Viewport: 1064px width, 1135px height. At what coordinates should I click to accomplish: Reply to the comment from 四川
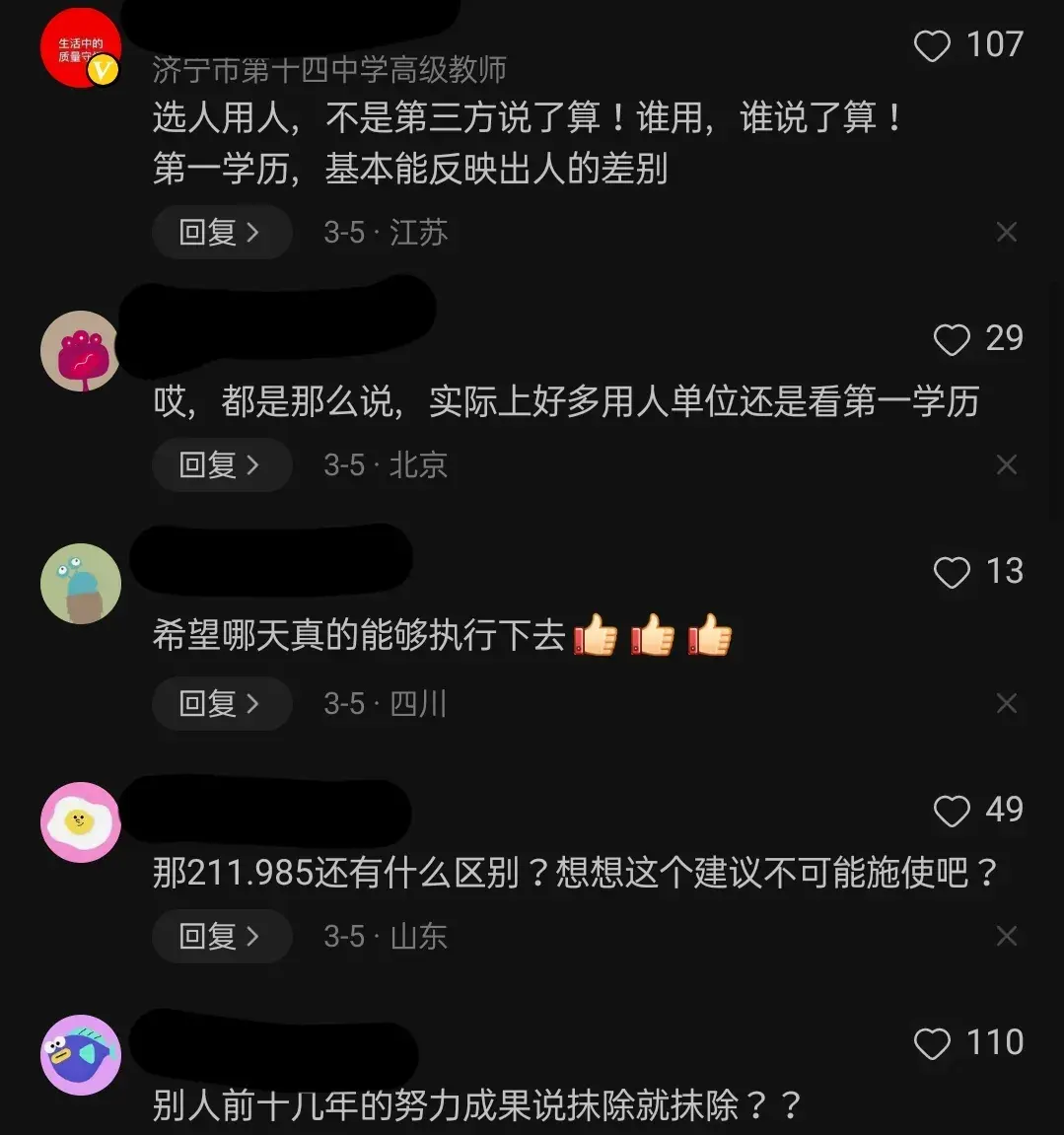[221, 703]
